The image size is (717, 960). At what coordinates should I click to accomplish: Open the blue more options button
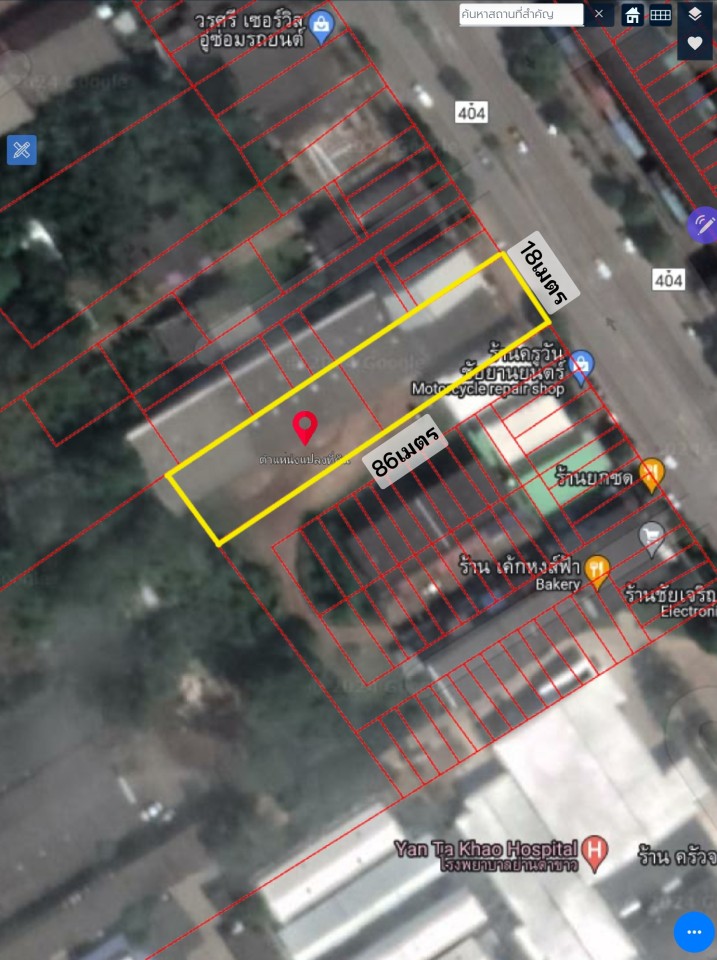pyautogui.click(x=694, y=932)
